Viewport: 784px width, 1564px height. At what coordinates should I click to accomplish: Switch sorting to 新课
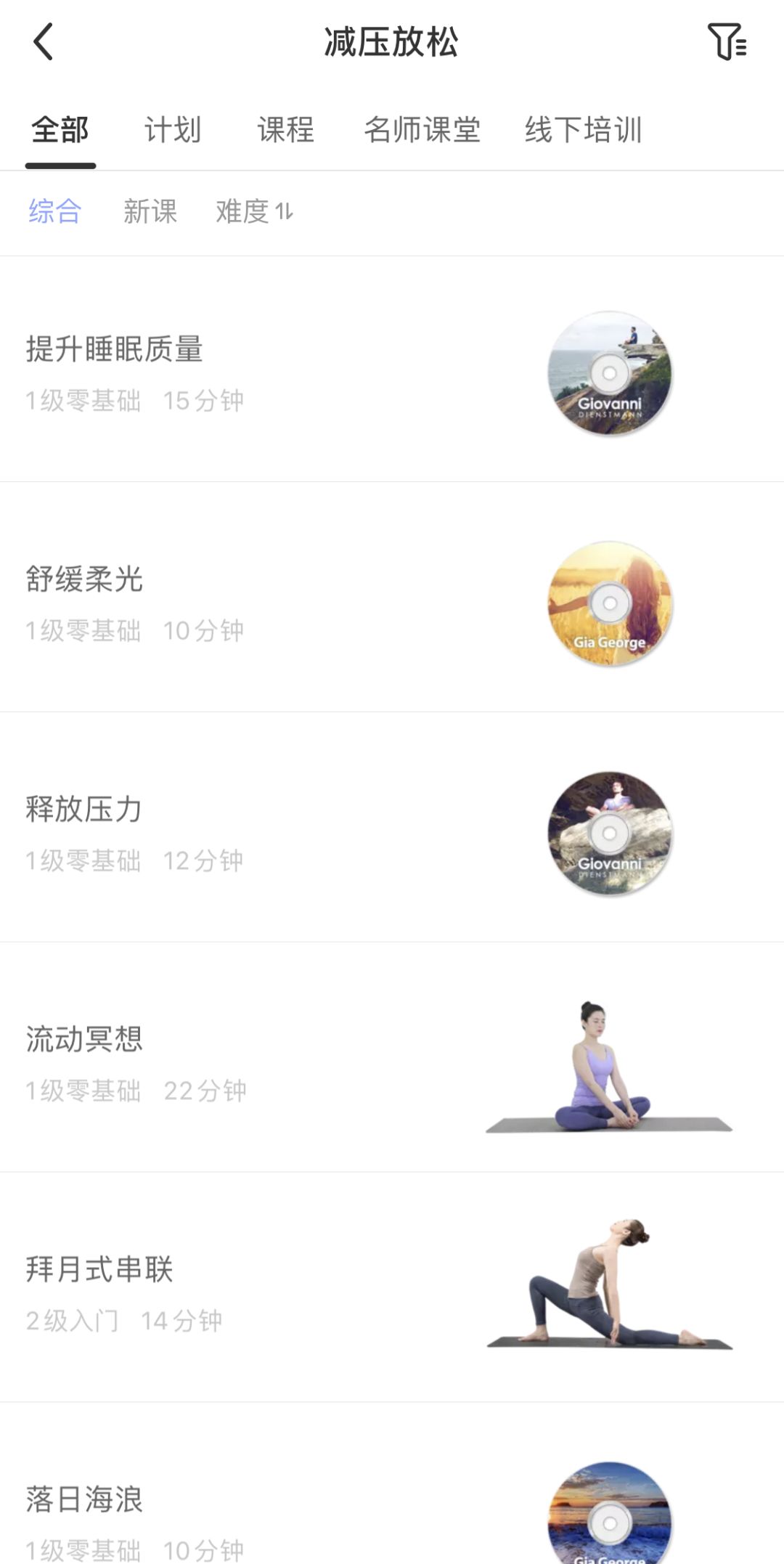coord(150,211)
